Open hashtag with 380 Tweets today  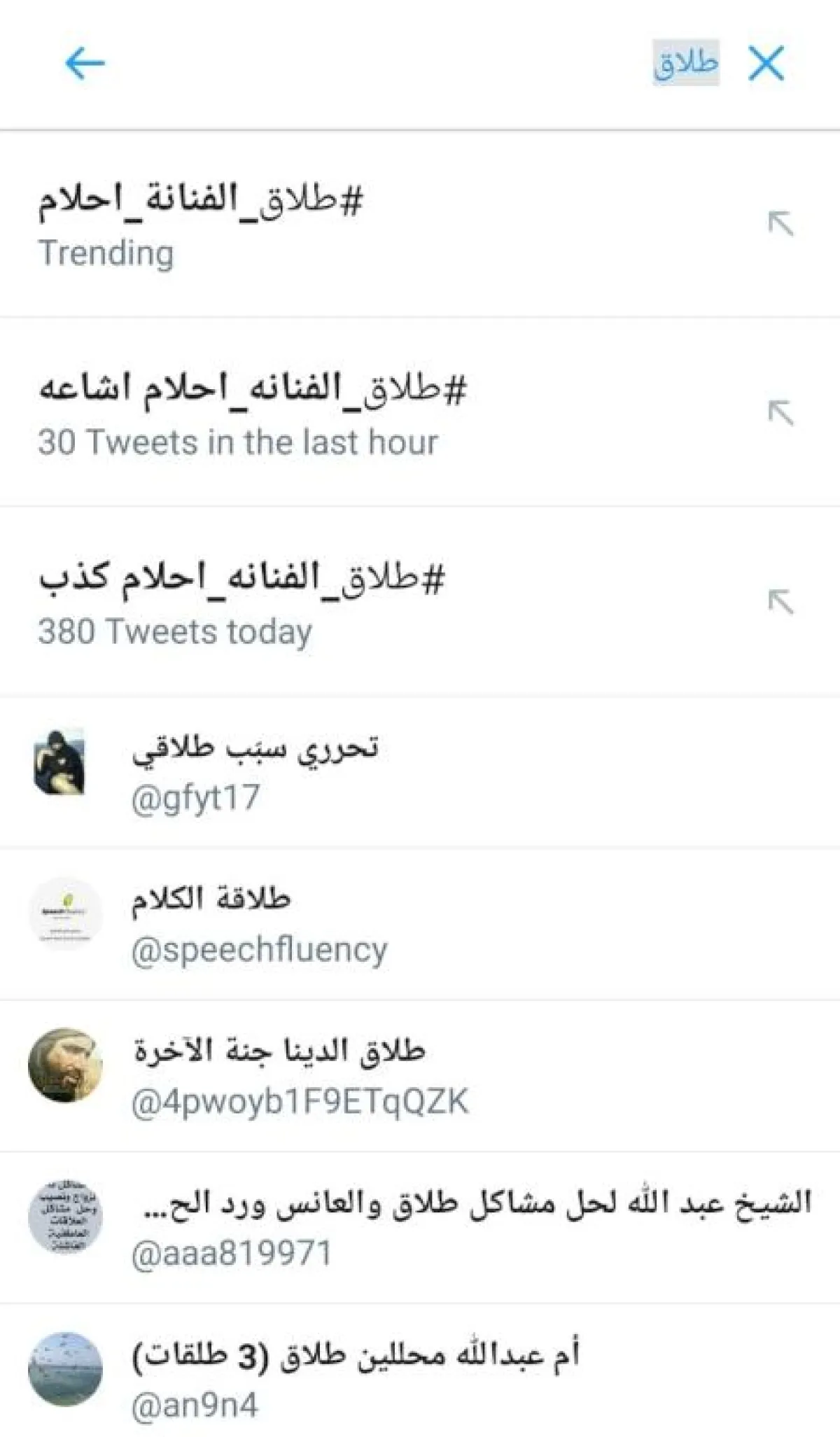tap(241, 602)
